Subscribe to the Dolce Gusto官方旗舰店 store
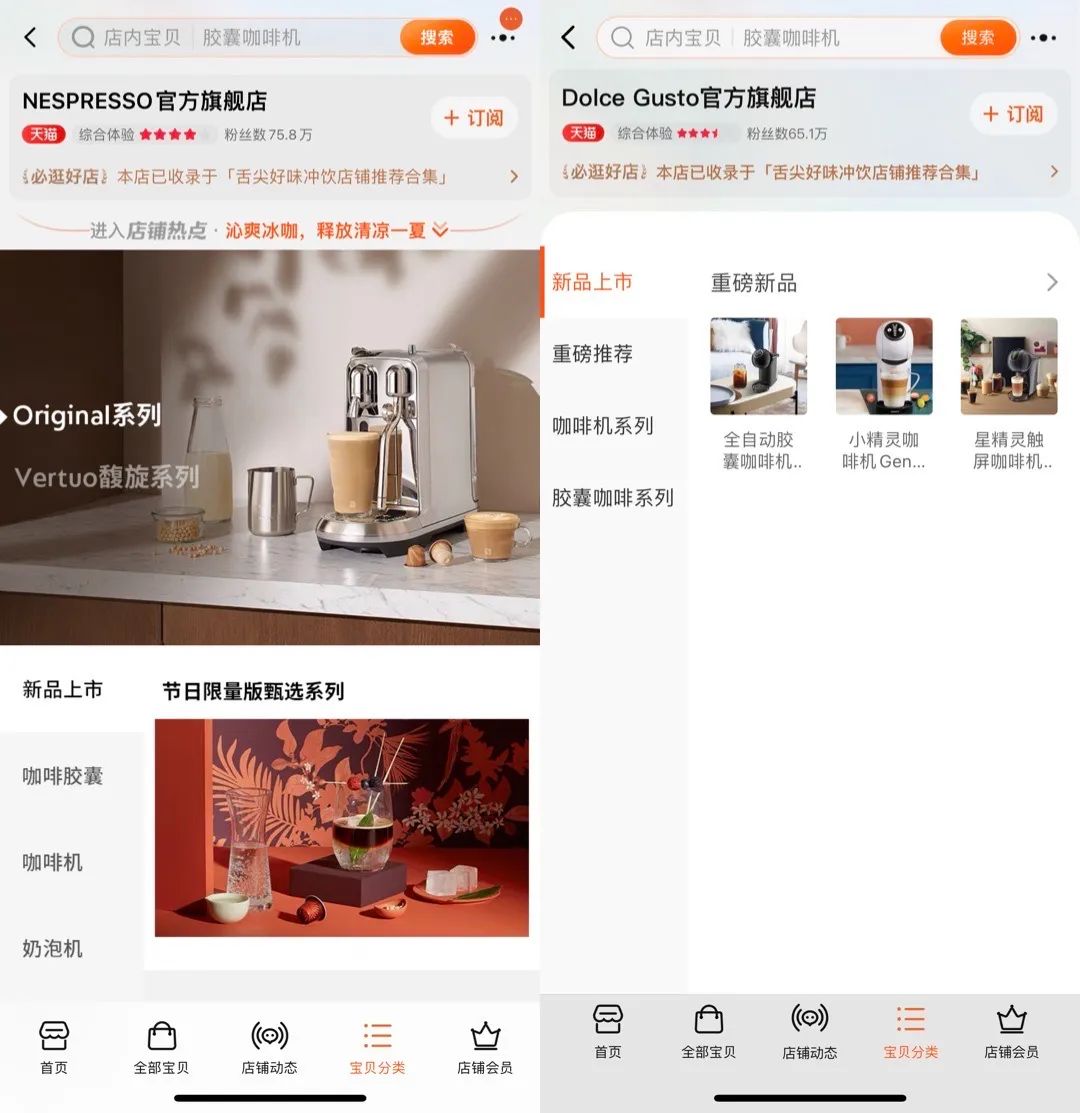This screenshot has height=1113, width=1080. (x=1013, y=114)
